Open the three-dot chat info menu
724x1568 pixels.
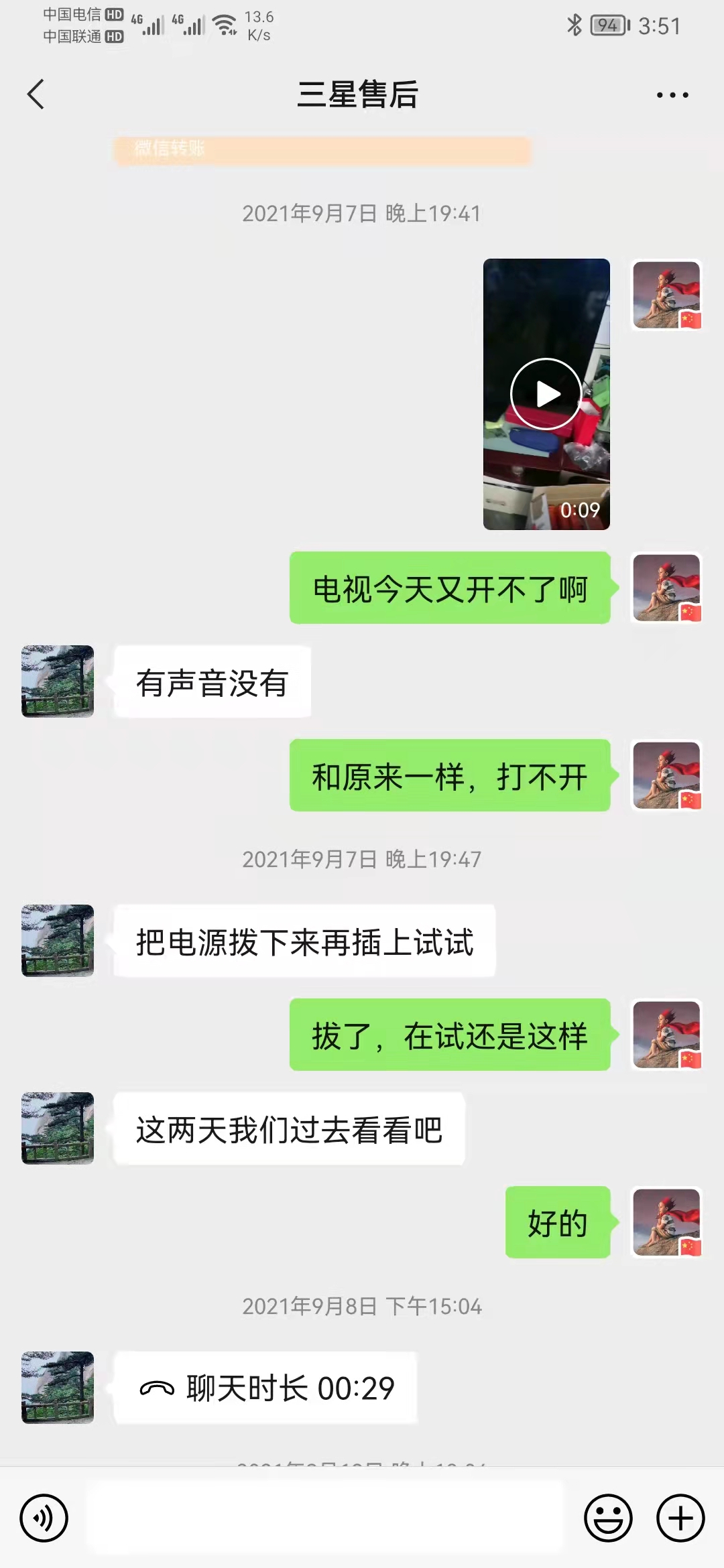[672, 94]
